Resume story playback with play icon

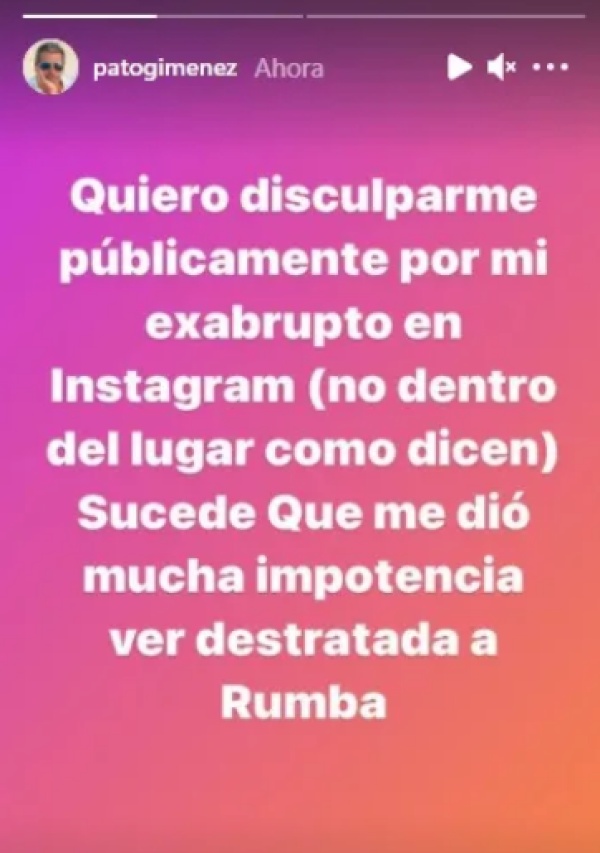click(459, 68)
